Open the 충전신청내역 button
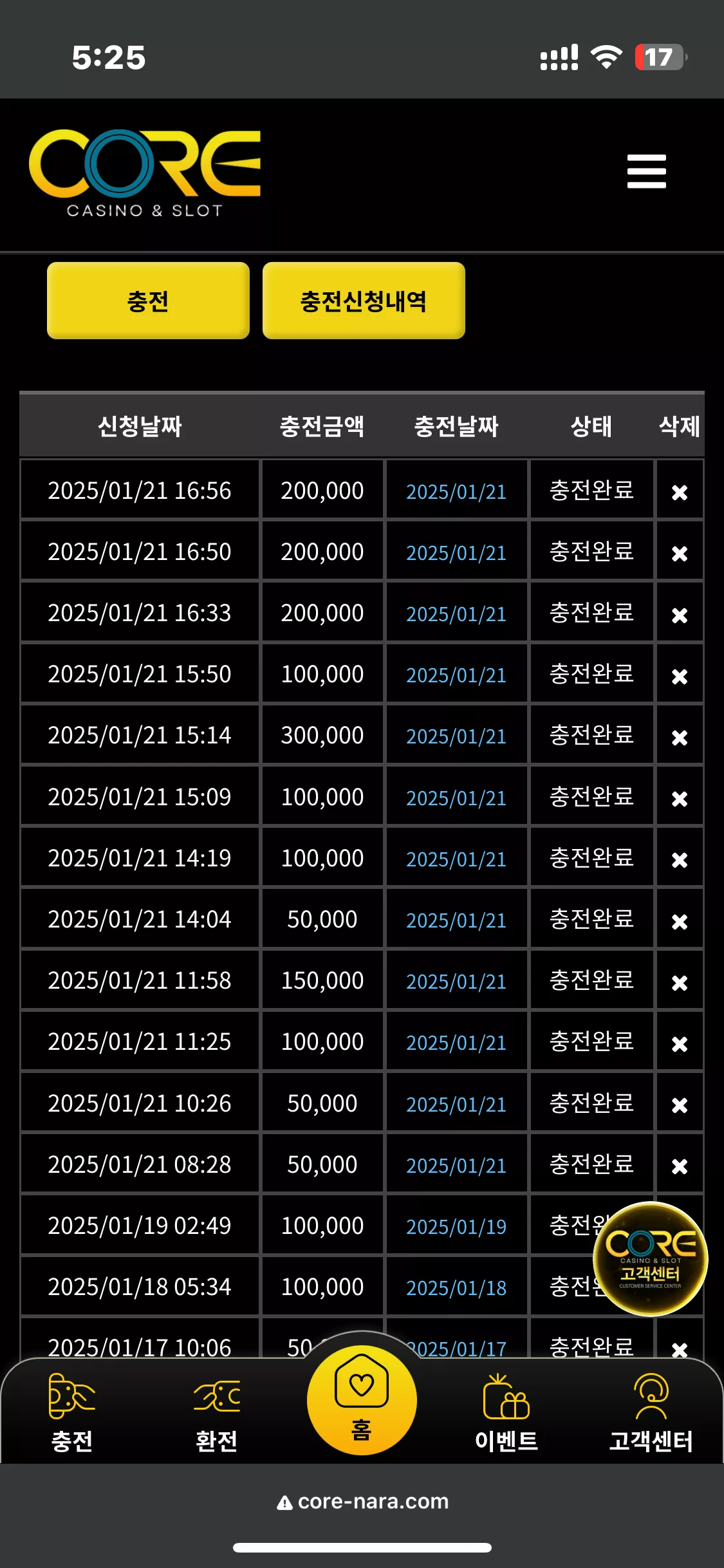This screenshot has height=1568, width=724. (x=364, y=301)
